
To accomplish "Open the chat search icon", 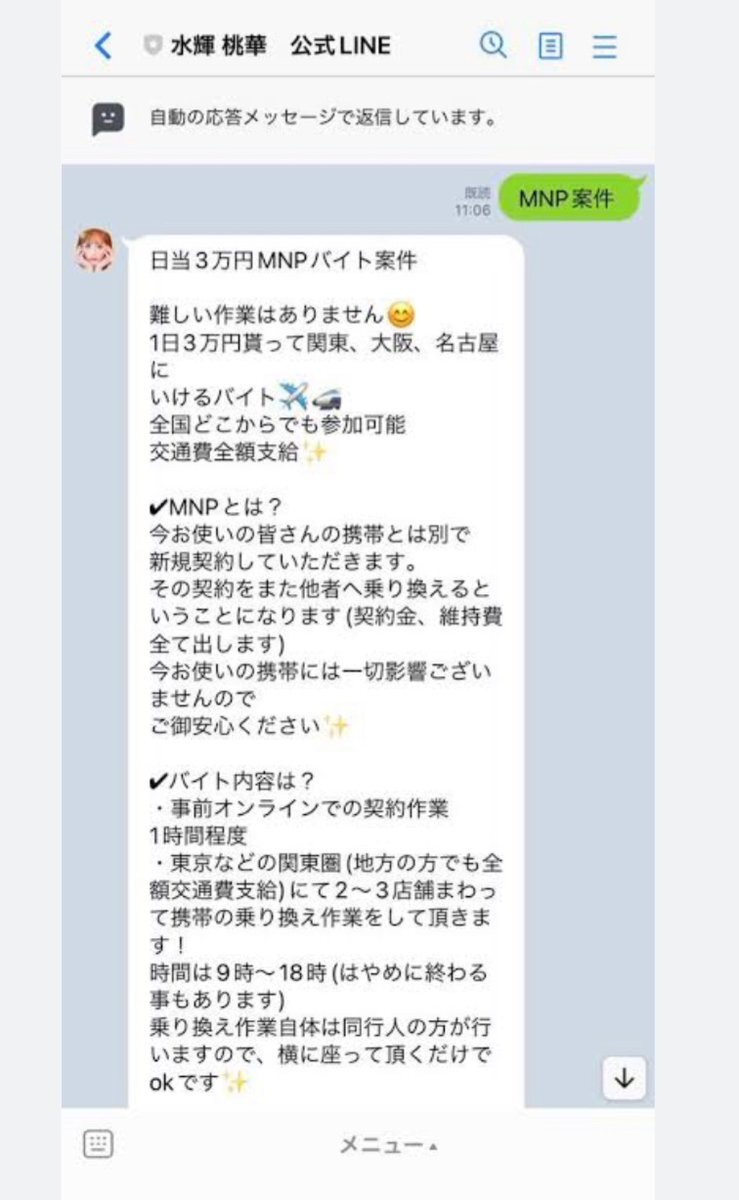I will [493, 45].
